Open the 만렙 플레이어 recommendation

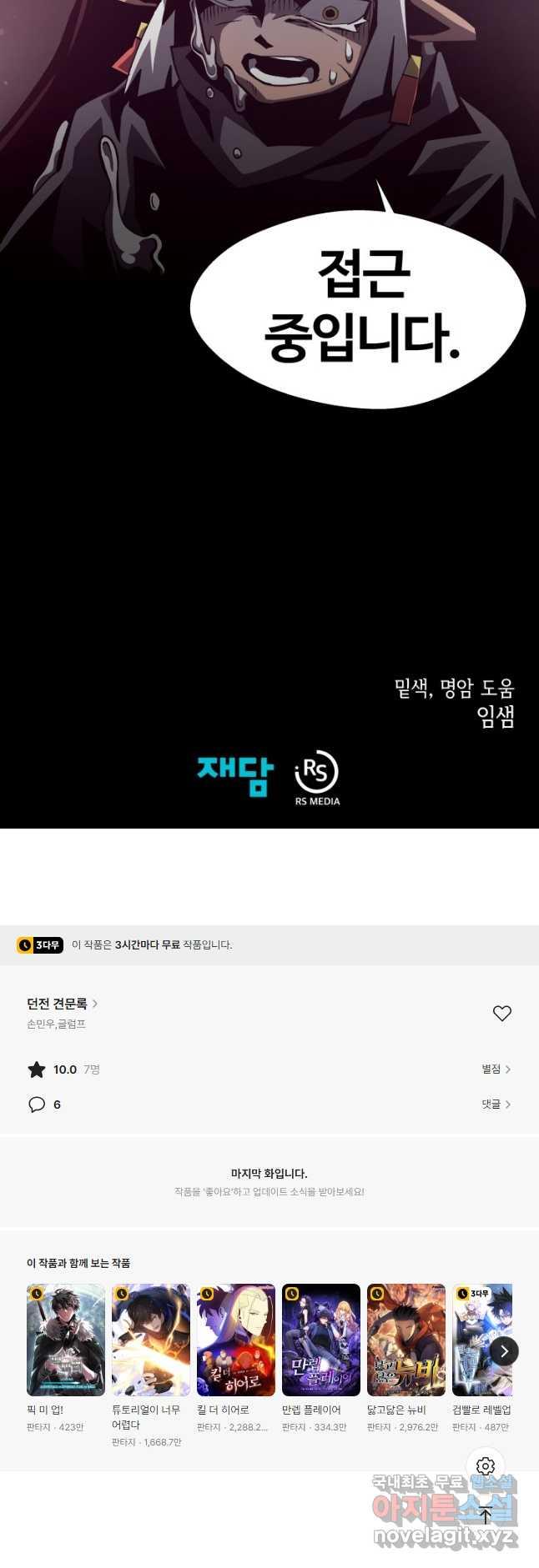pos(321,1340)
